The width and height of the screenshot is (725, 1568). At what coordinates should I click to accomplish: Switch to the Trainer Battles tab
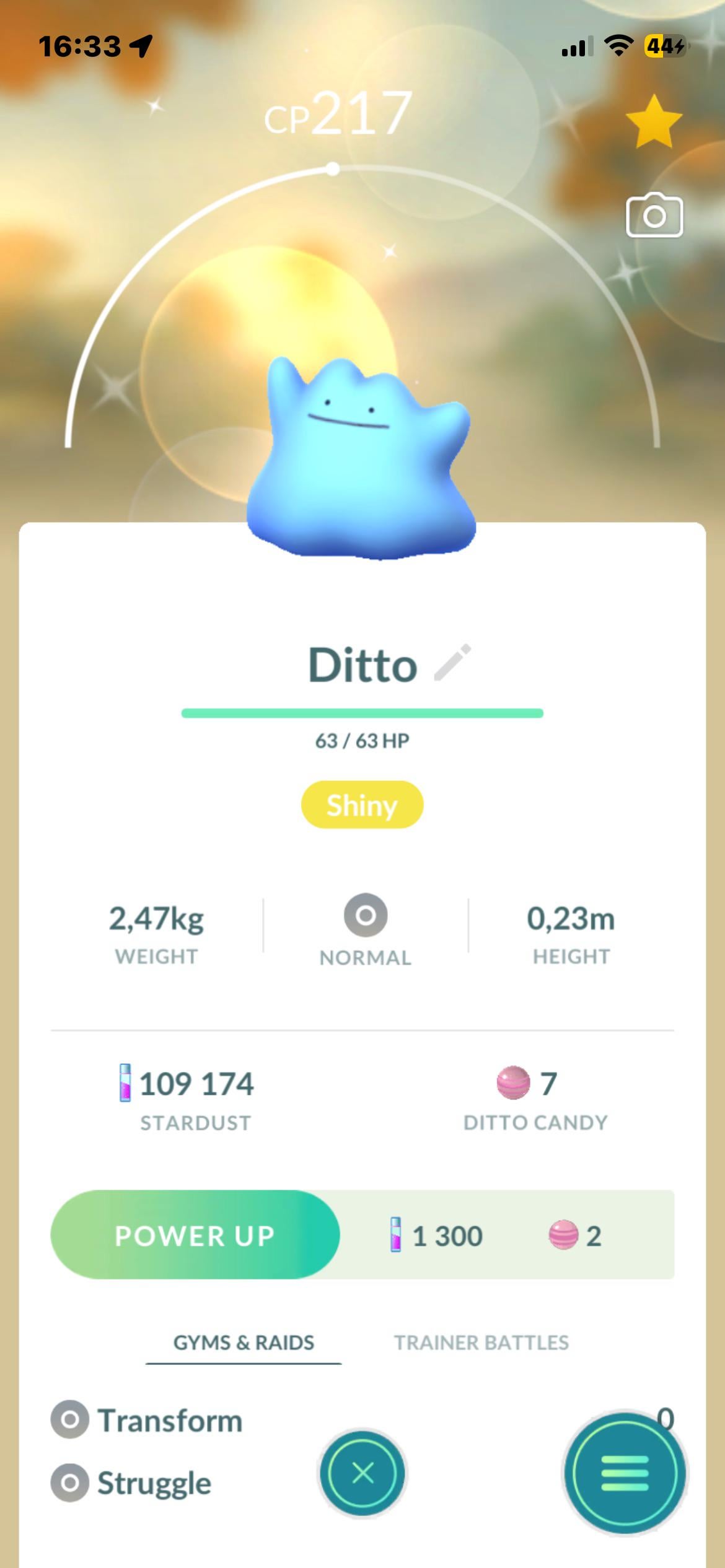(x=481, y=1342)
